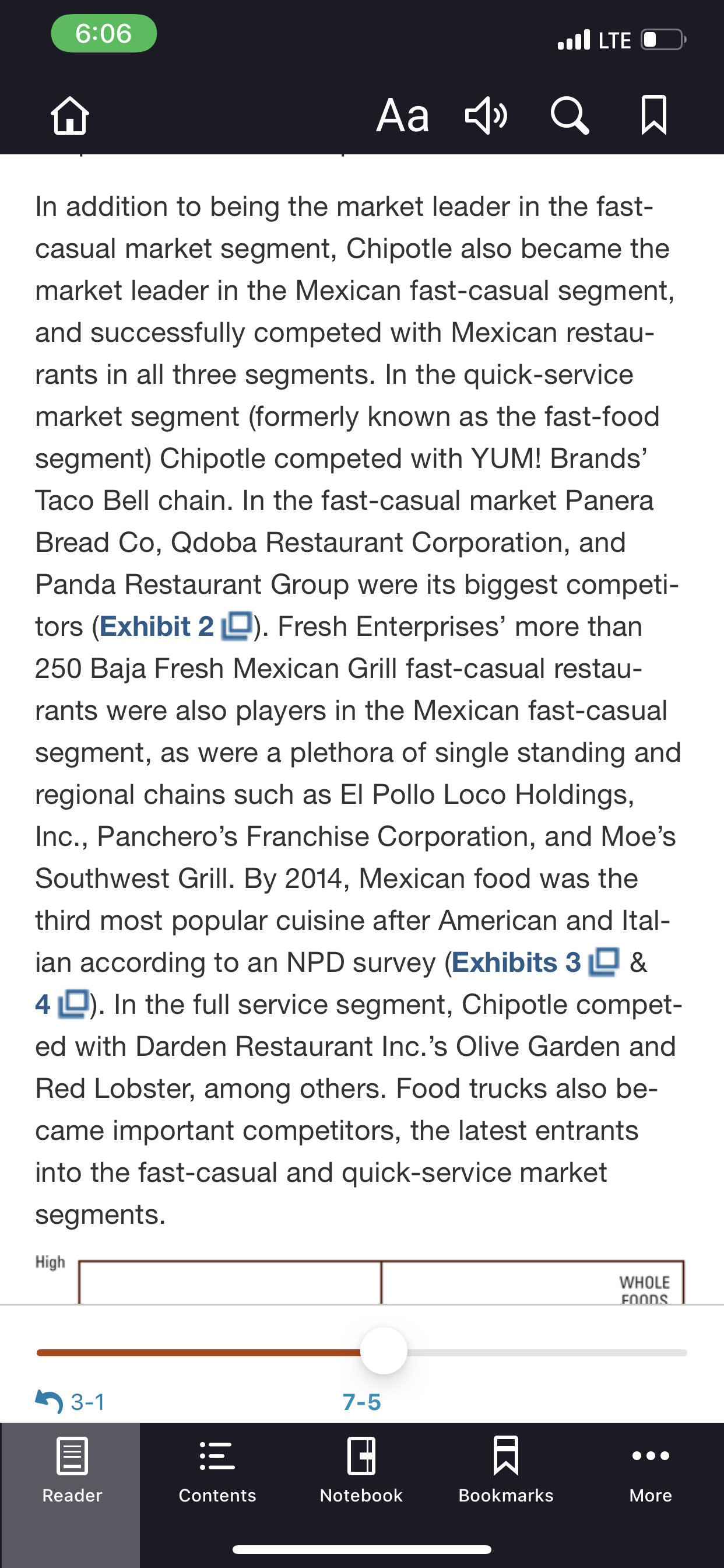Image resolution: width=724 pixels, height=1568 pixels.
Task: Go to the home screen icon
Action: (70, 115)
